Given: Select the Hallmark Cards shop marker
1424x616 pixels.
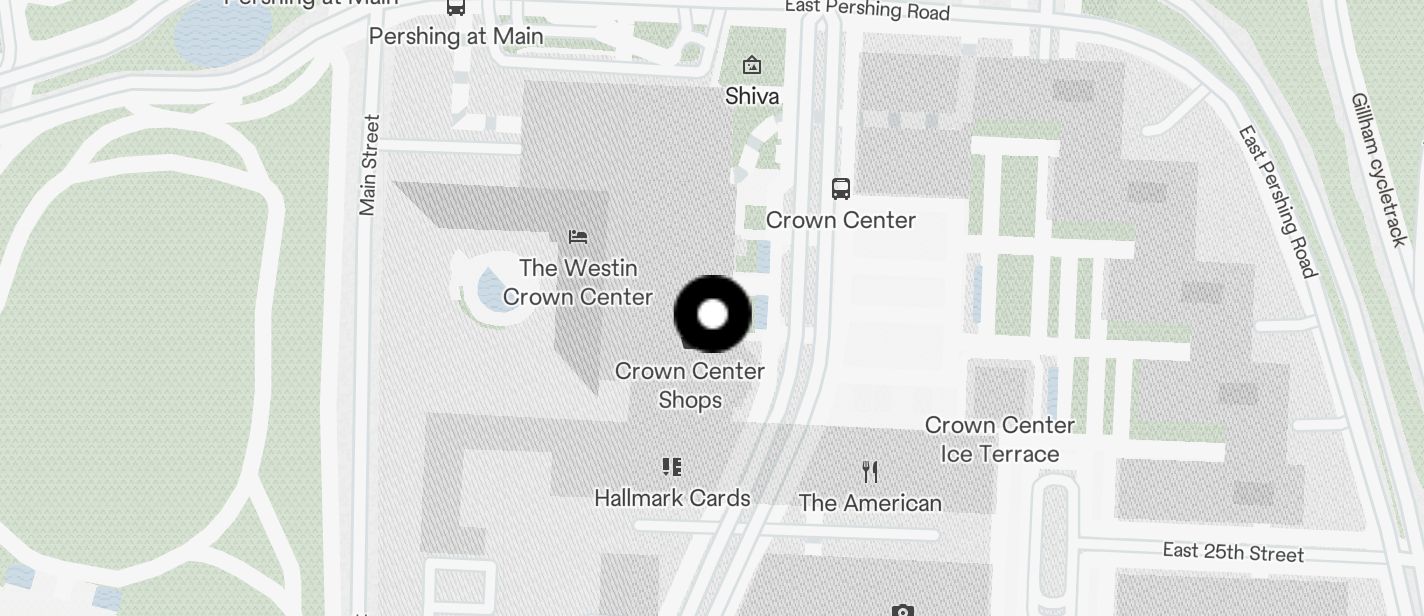Looking at the screenshot, I should (x=672, y=467).
